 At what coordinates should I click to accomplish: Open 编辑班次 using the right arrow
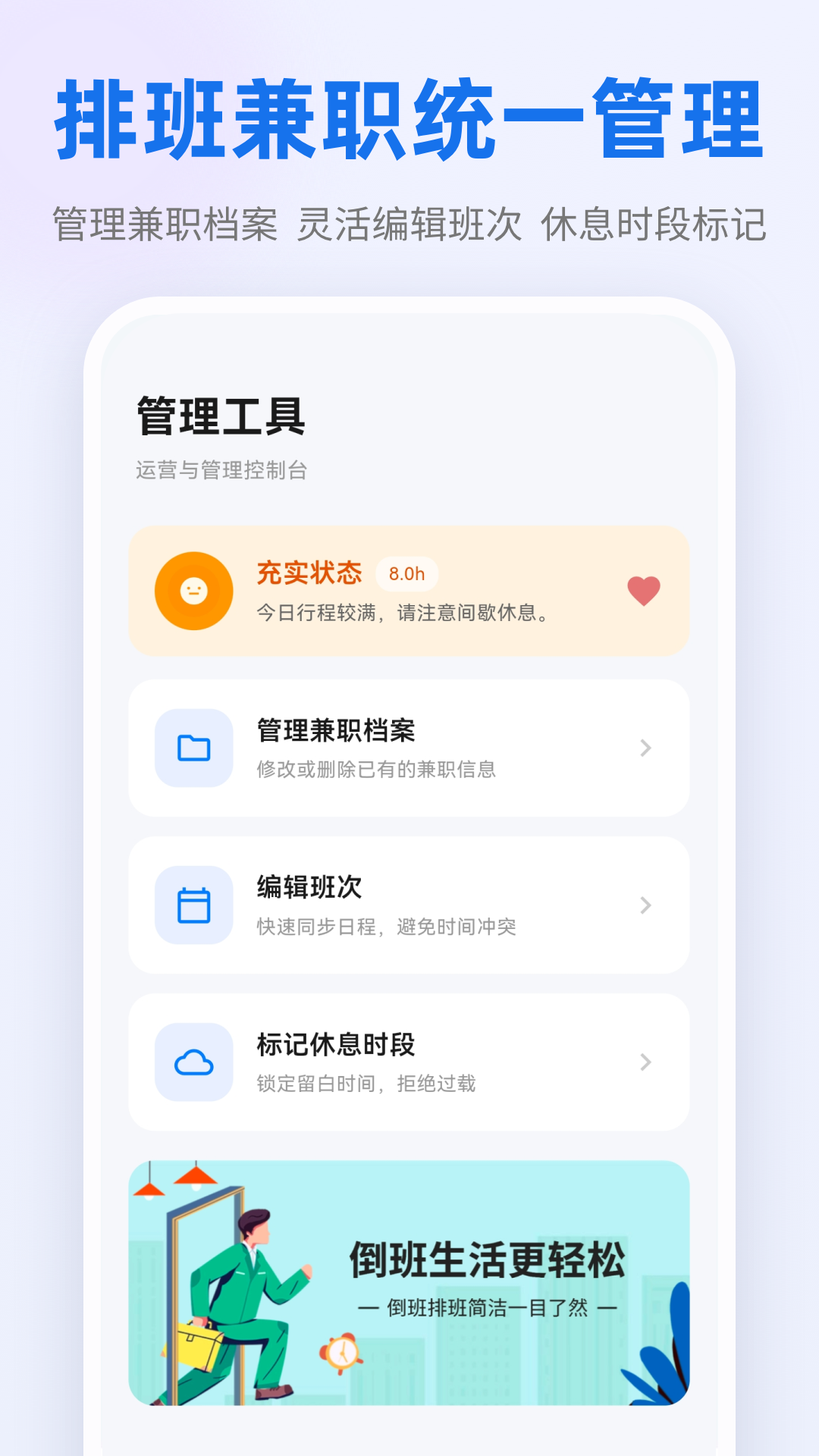point(645,905)
